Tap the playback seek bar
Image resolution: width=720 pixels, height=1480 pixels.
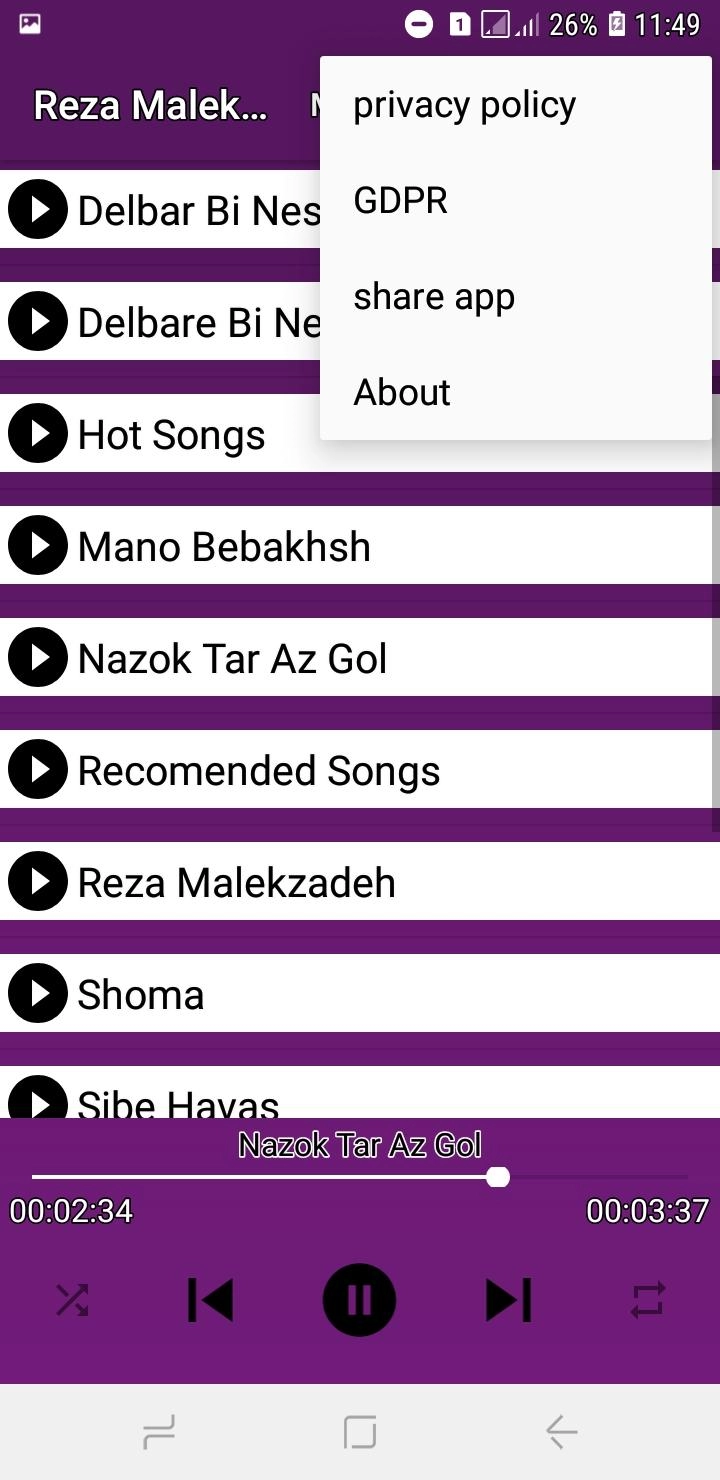[360, 1177]
